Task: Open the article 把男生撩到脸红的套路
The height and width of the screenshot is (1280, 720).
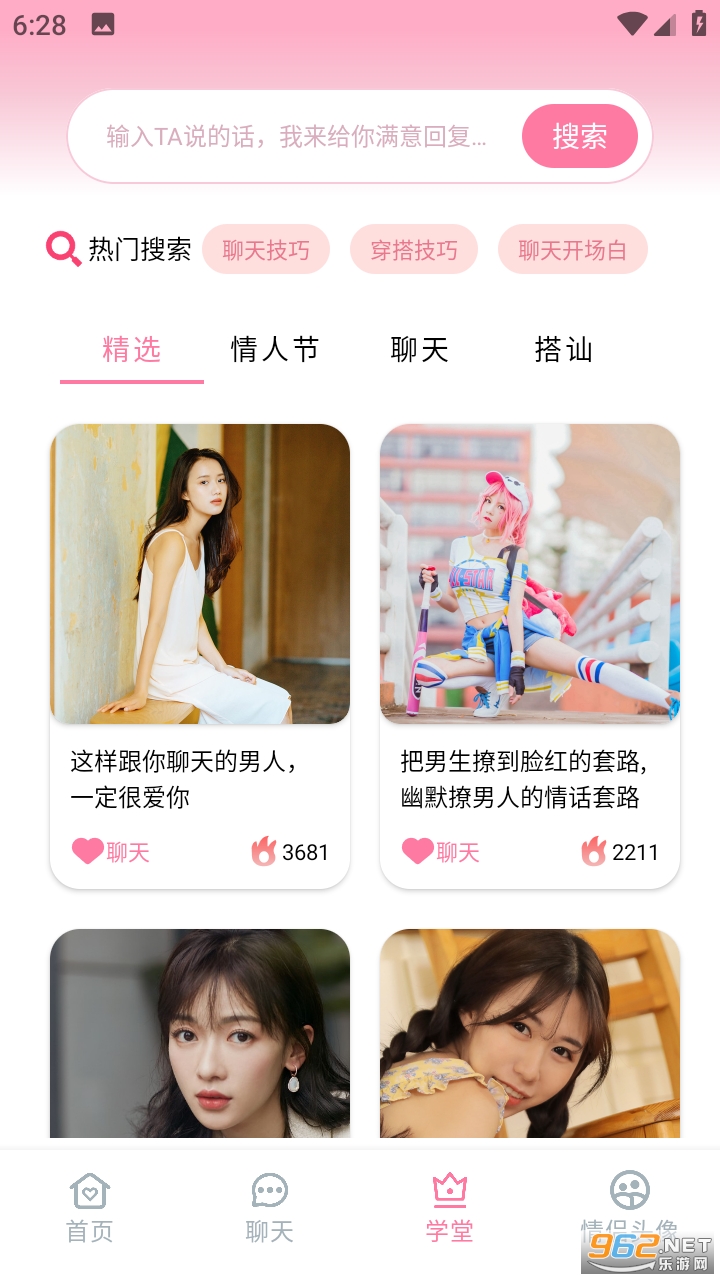Action: 530,656
